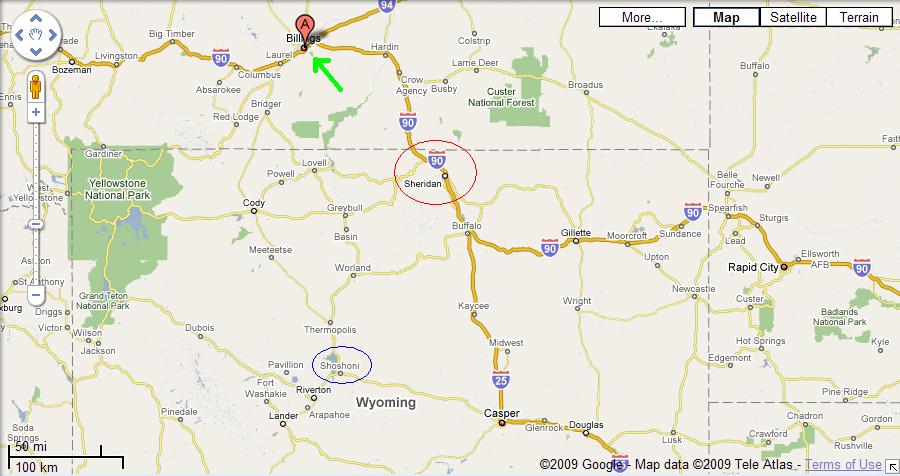Image resolution: width=900 pixels, height=476 pixels.
Task: Zoom in with the plus button
Action: tap(36, 112)
